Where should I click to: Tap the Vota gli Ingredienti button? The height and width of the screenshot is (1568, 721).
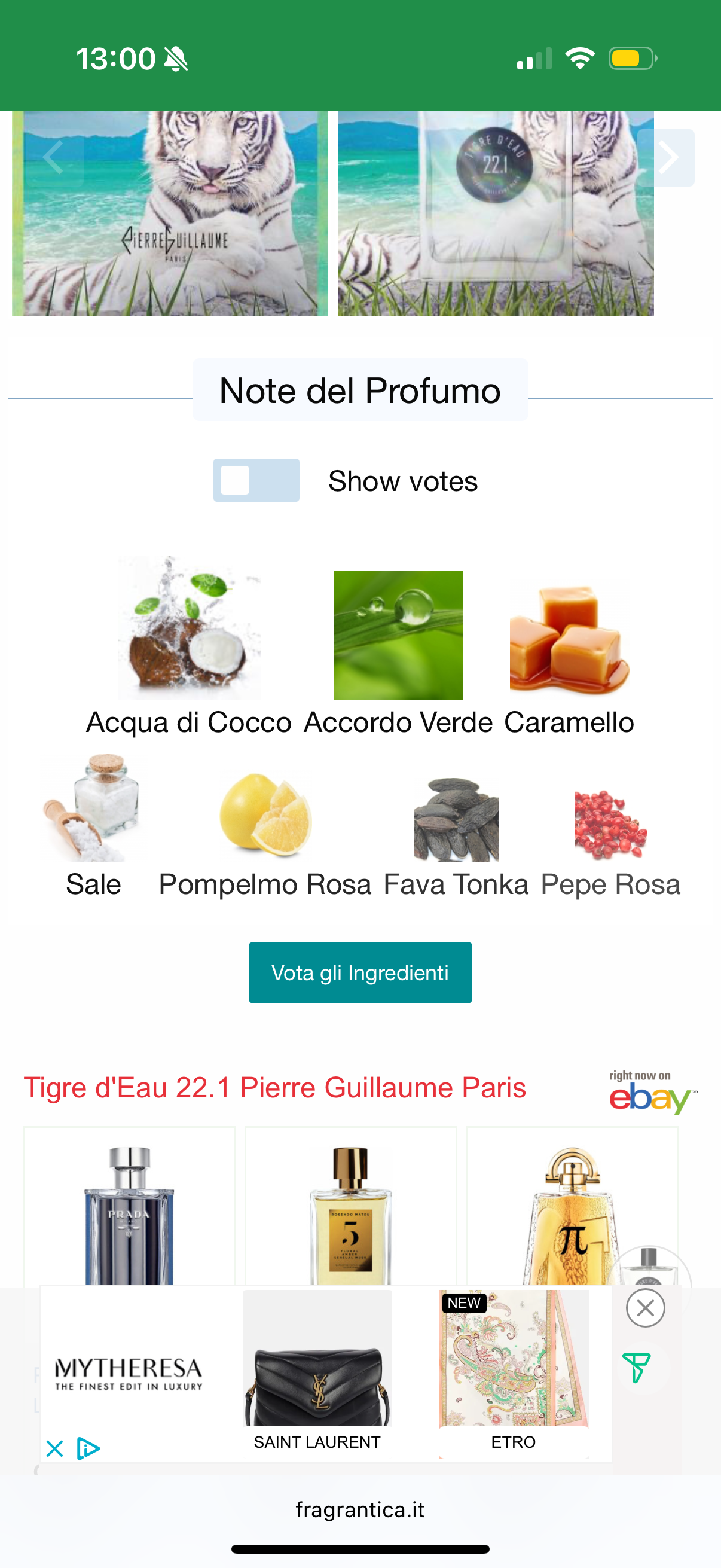click(360, 972)
